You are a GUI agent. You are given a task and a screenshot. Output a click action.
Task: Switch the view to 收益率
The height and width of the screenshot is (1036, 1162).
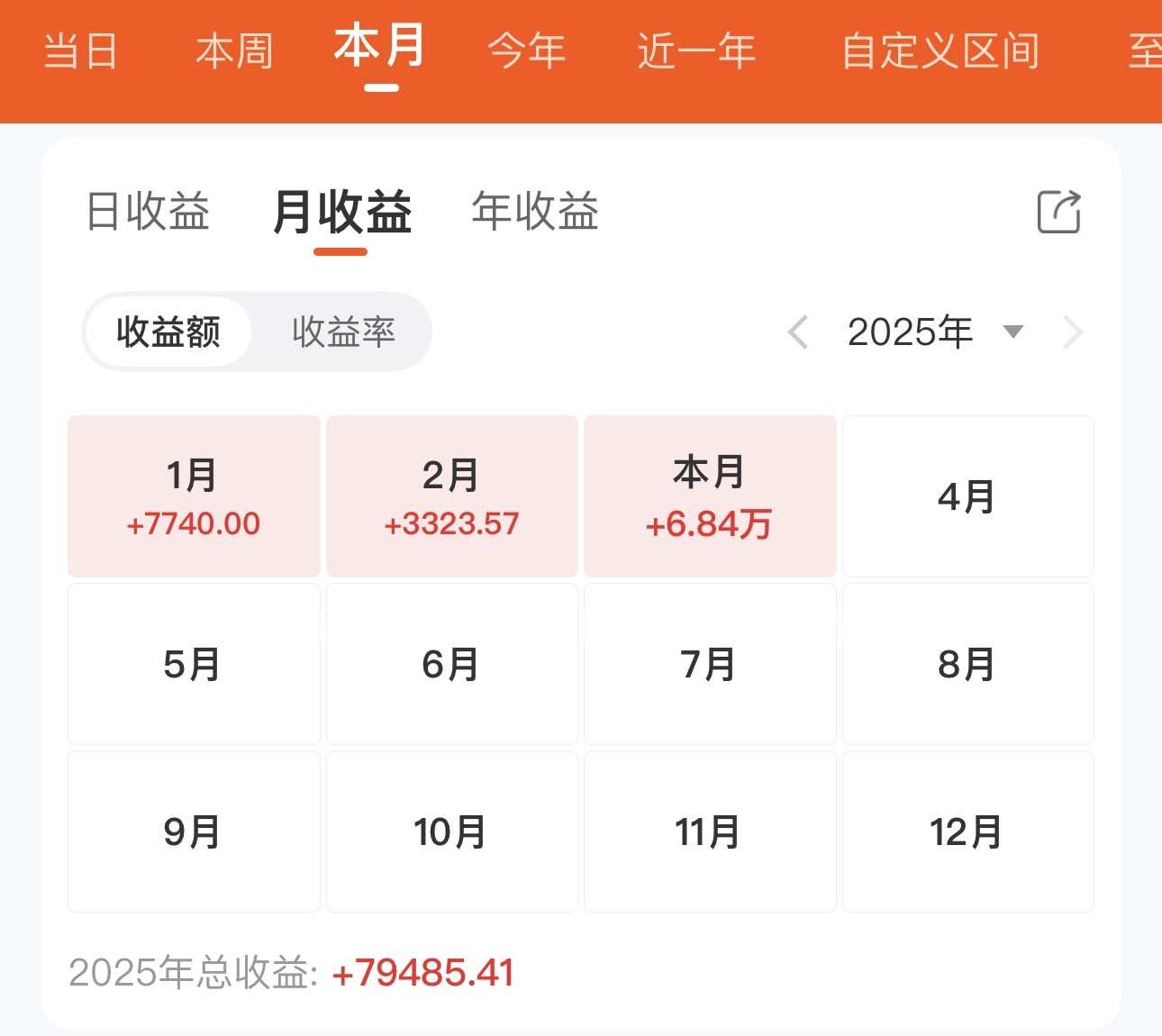(343, 332)
